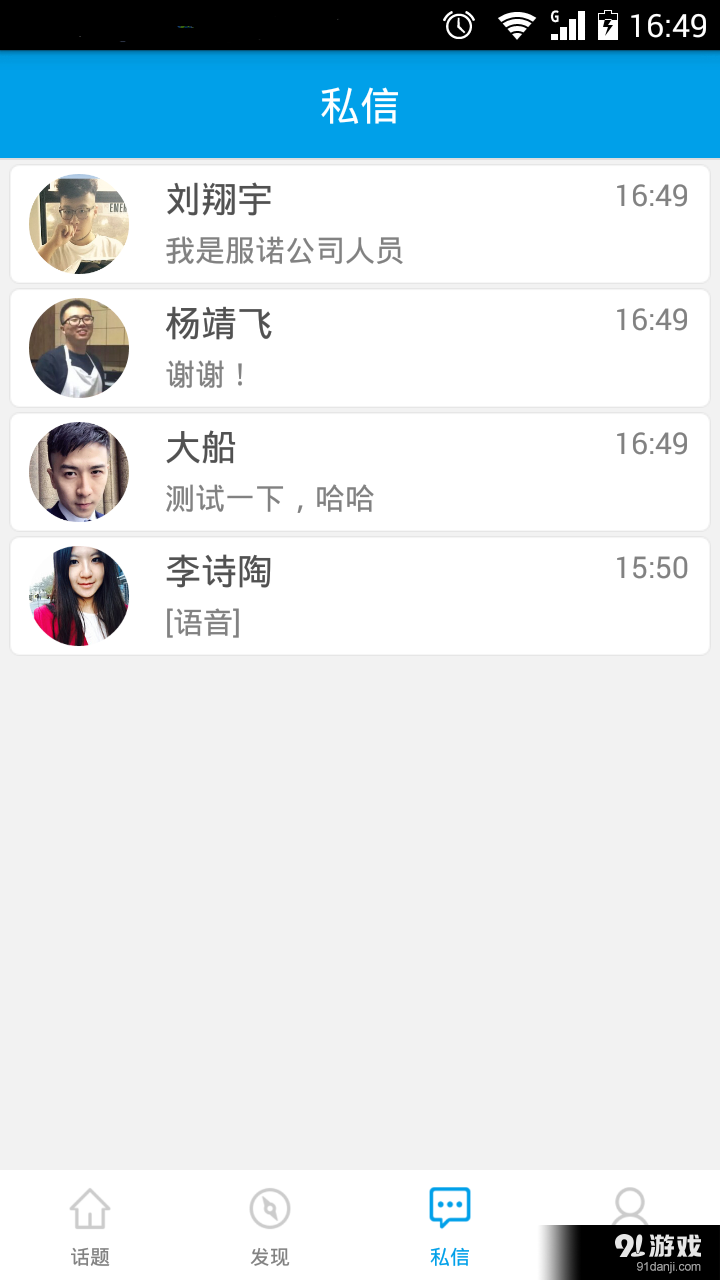Tap 刘翔宇's profile avatar
720x1280 pixels.
pos(78,223)
